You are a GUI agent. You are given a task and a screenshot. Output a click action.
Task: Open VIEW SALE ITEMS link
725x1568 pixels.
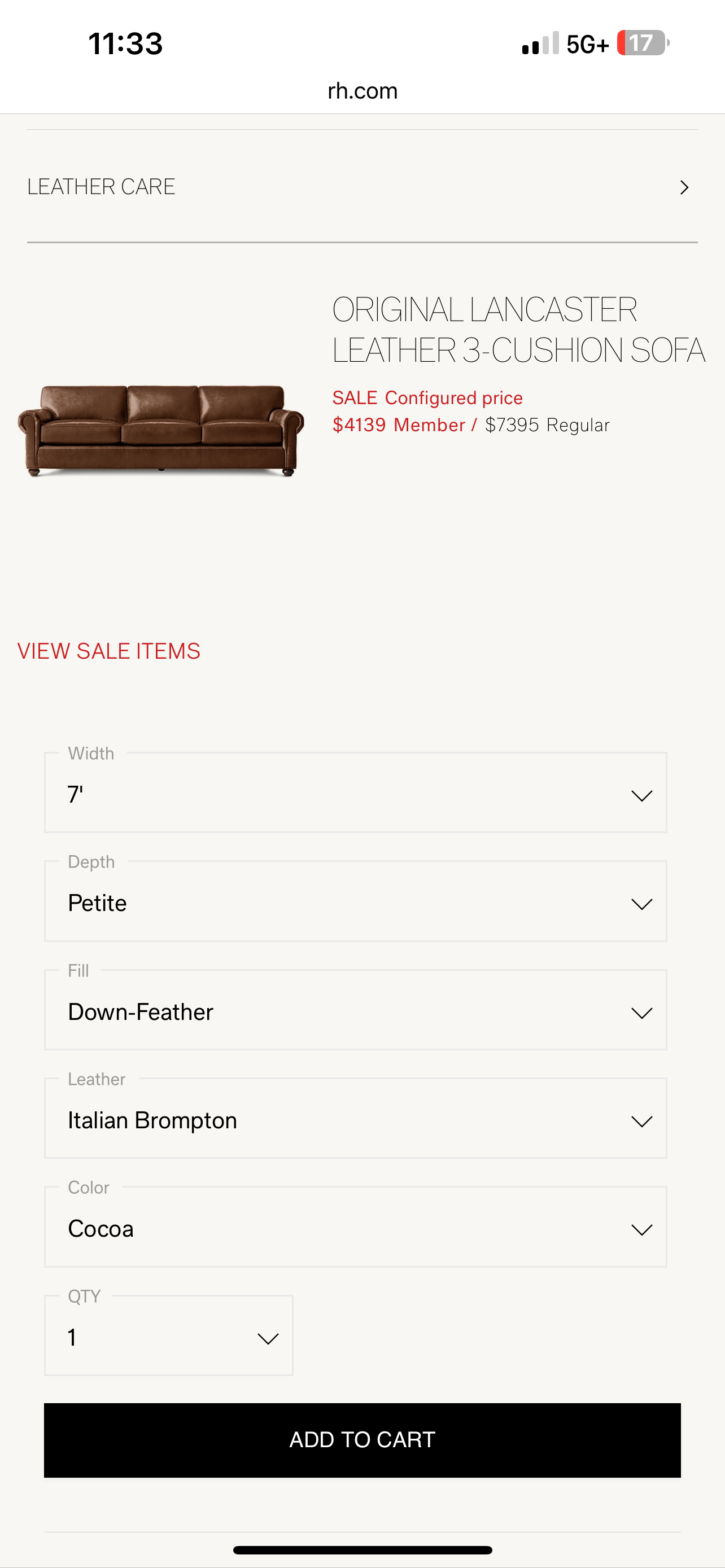(108, 651)
